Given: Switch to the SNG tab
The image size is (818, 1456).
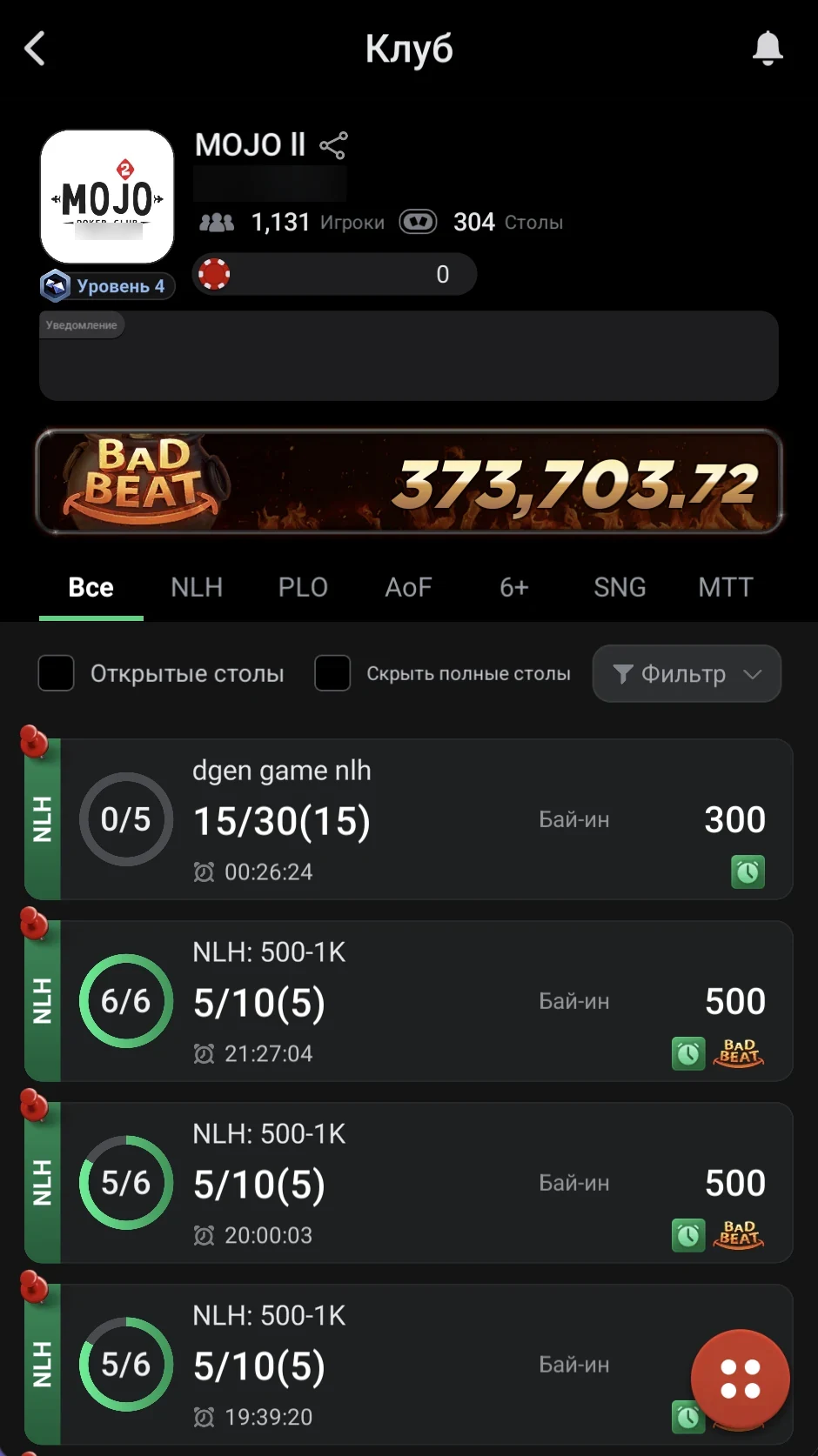Looking at the screenshot, I should [620, 587].
